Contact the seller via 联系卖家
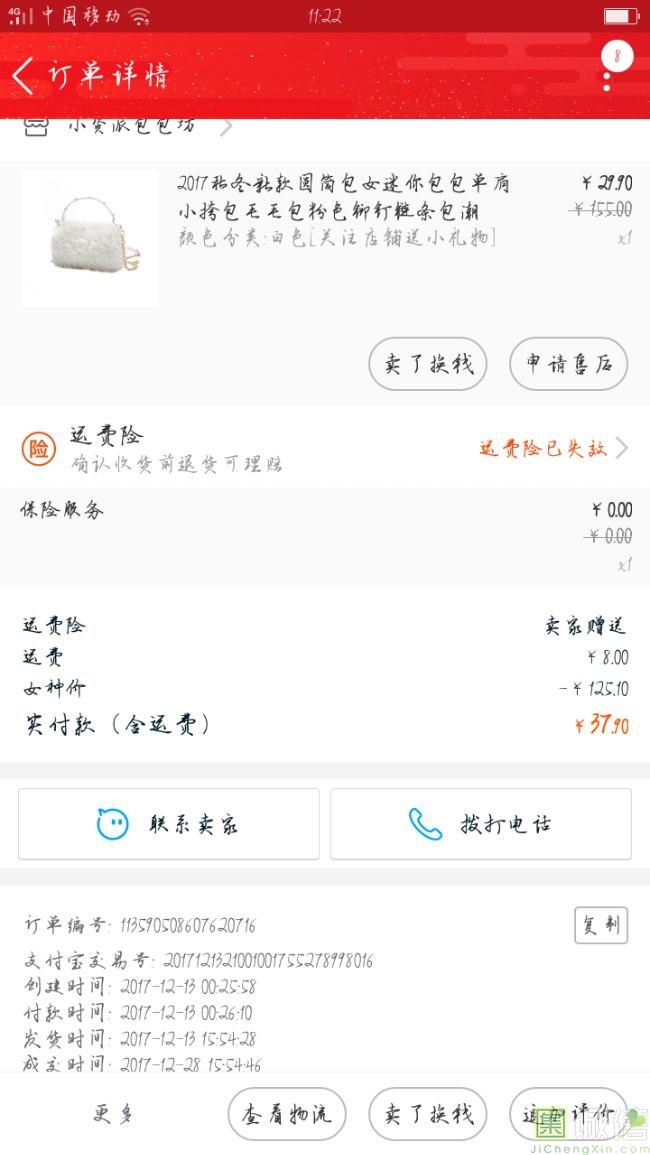Viewport: 650px width, 1155px height. 169,824
